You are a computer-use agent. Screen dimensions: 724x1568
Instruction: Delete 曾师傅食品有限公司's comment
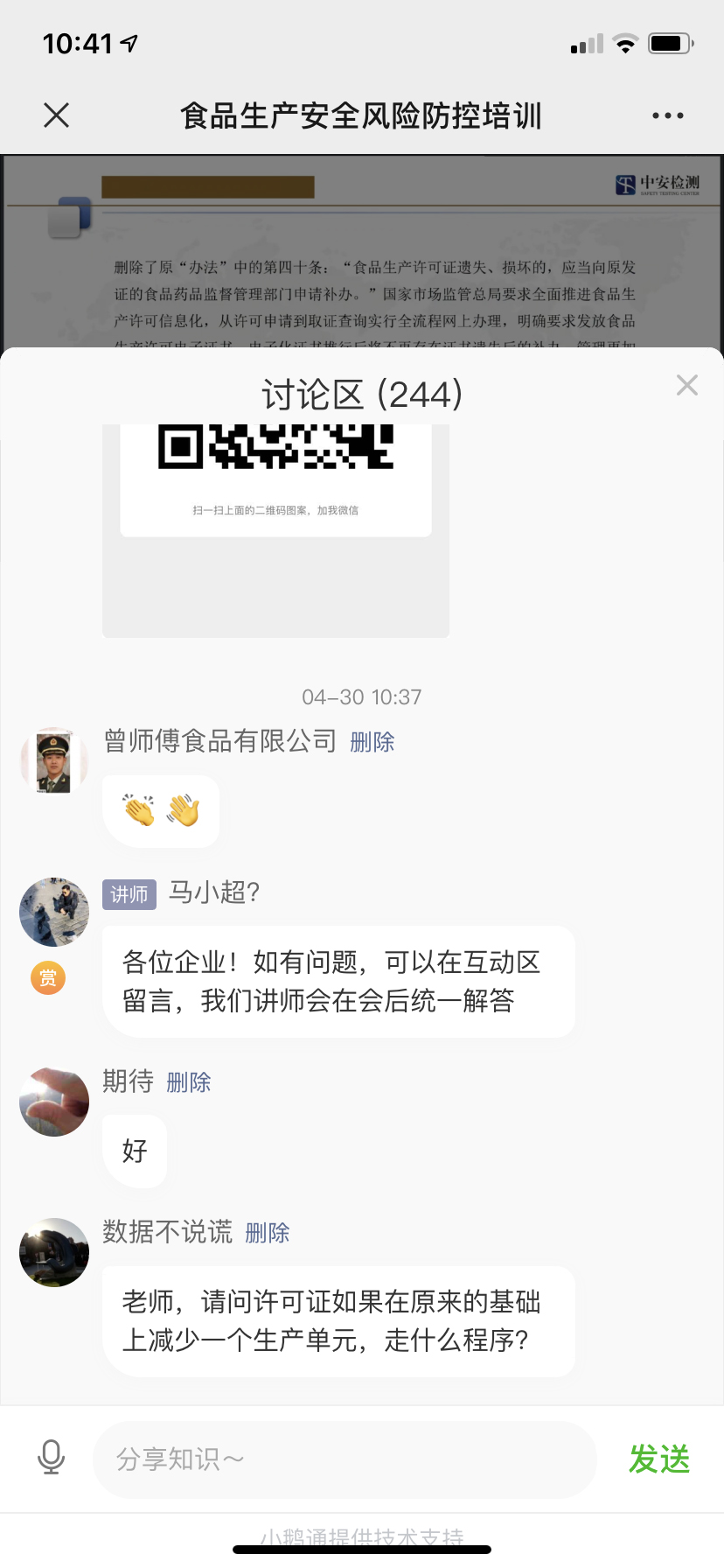(372, 742)
